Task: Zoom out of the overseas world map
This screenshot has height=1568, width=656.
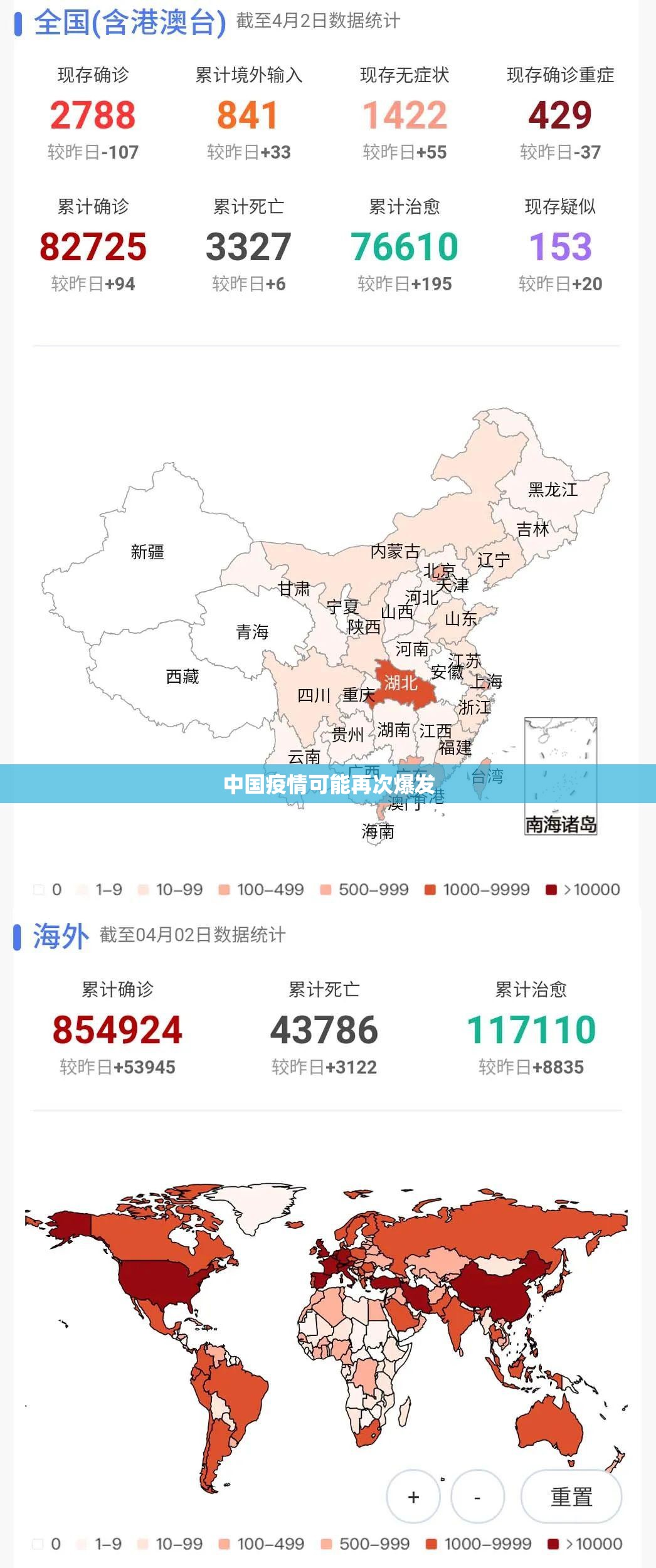Action: pos(477,1497)
